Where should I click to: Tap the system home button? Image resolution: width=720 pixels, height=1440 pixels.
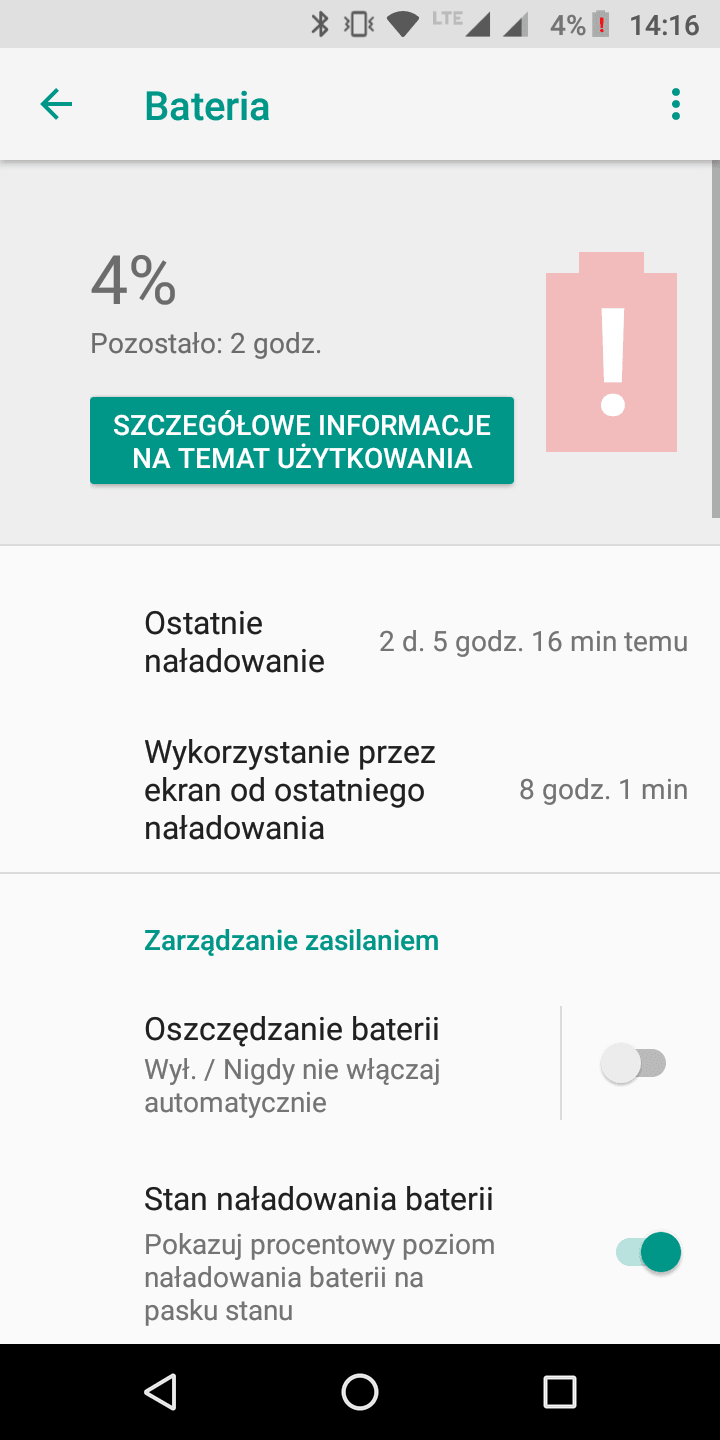tap(360, 1391)
